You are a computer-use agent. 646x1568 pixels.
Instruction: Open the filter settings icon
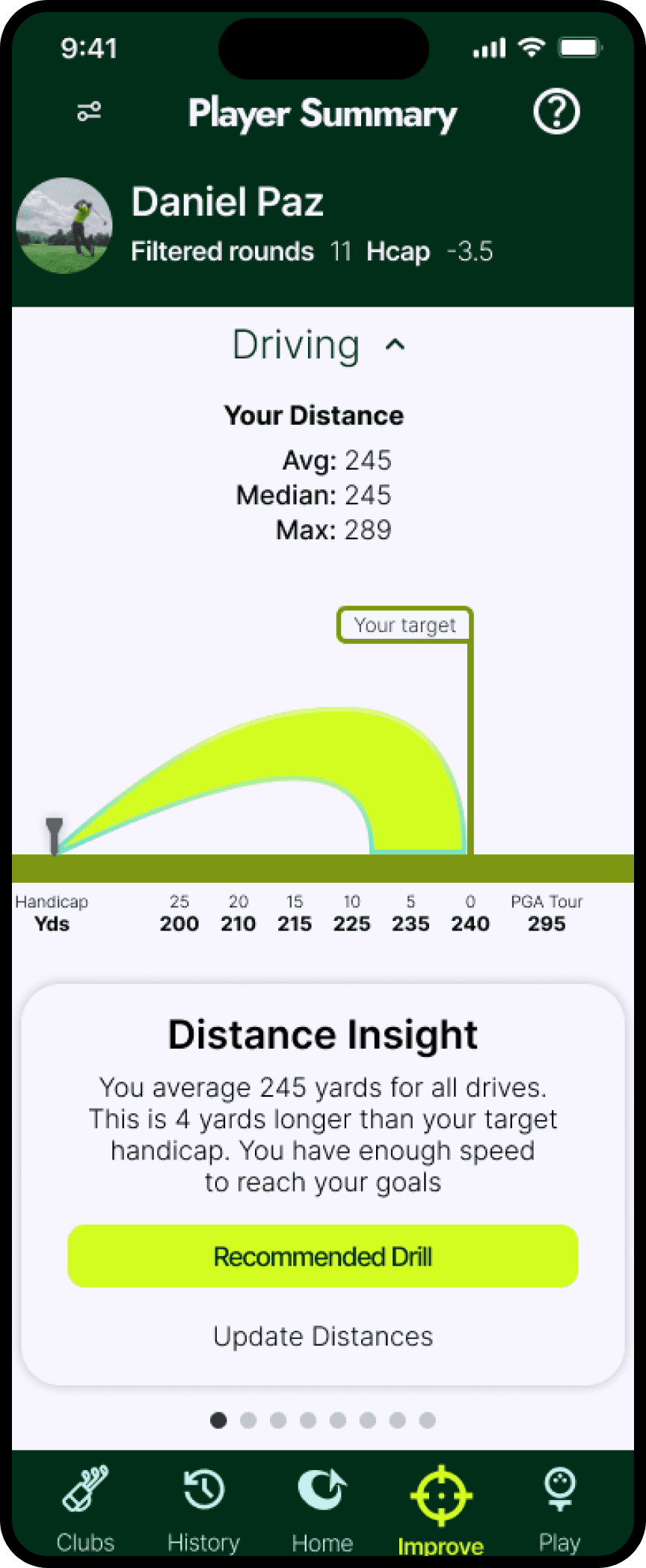89,112
